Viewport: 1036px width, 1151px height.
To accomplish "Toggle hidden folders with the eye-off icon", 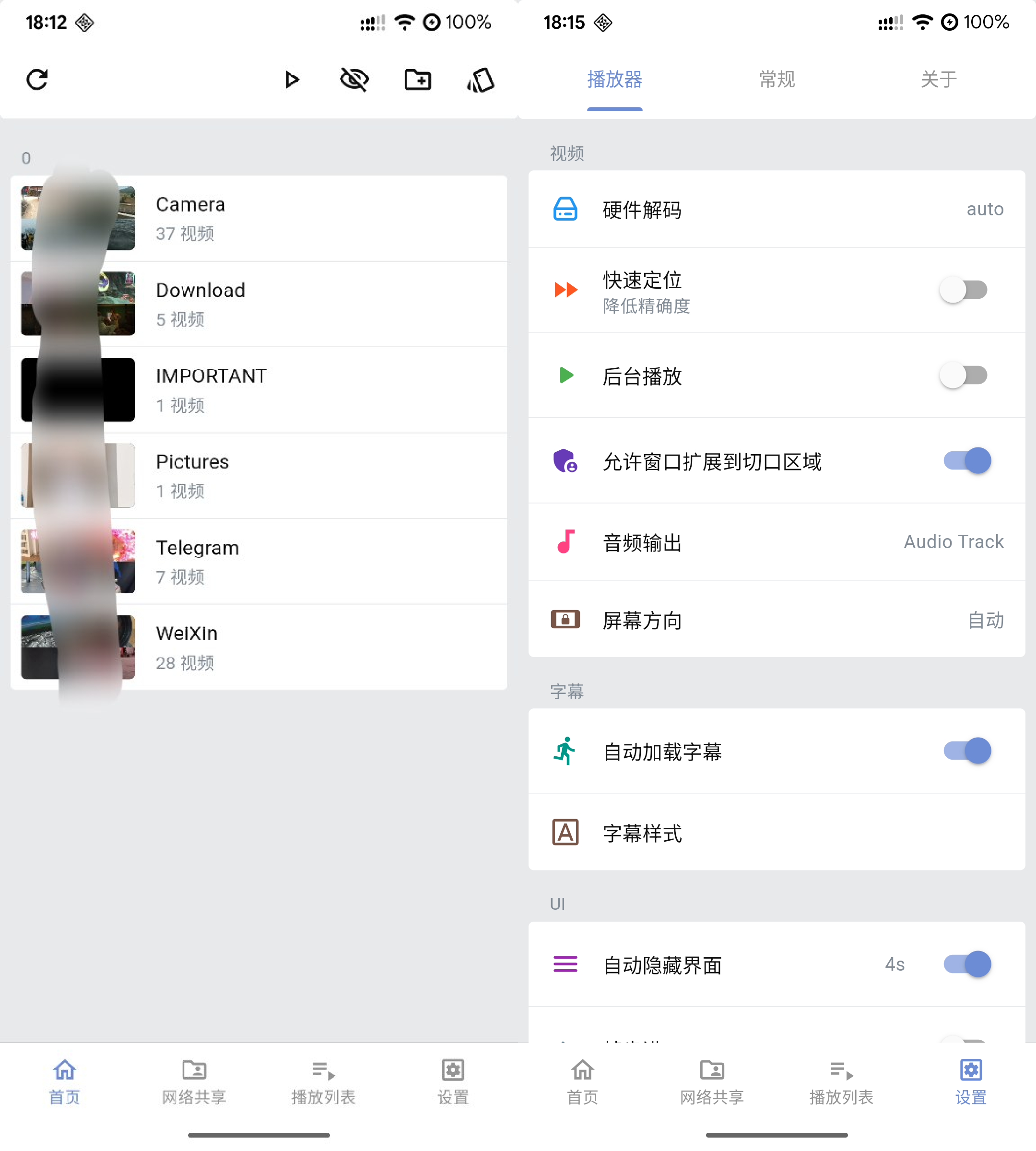I will click(x=354, y=79).
